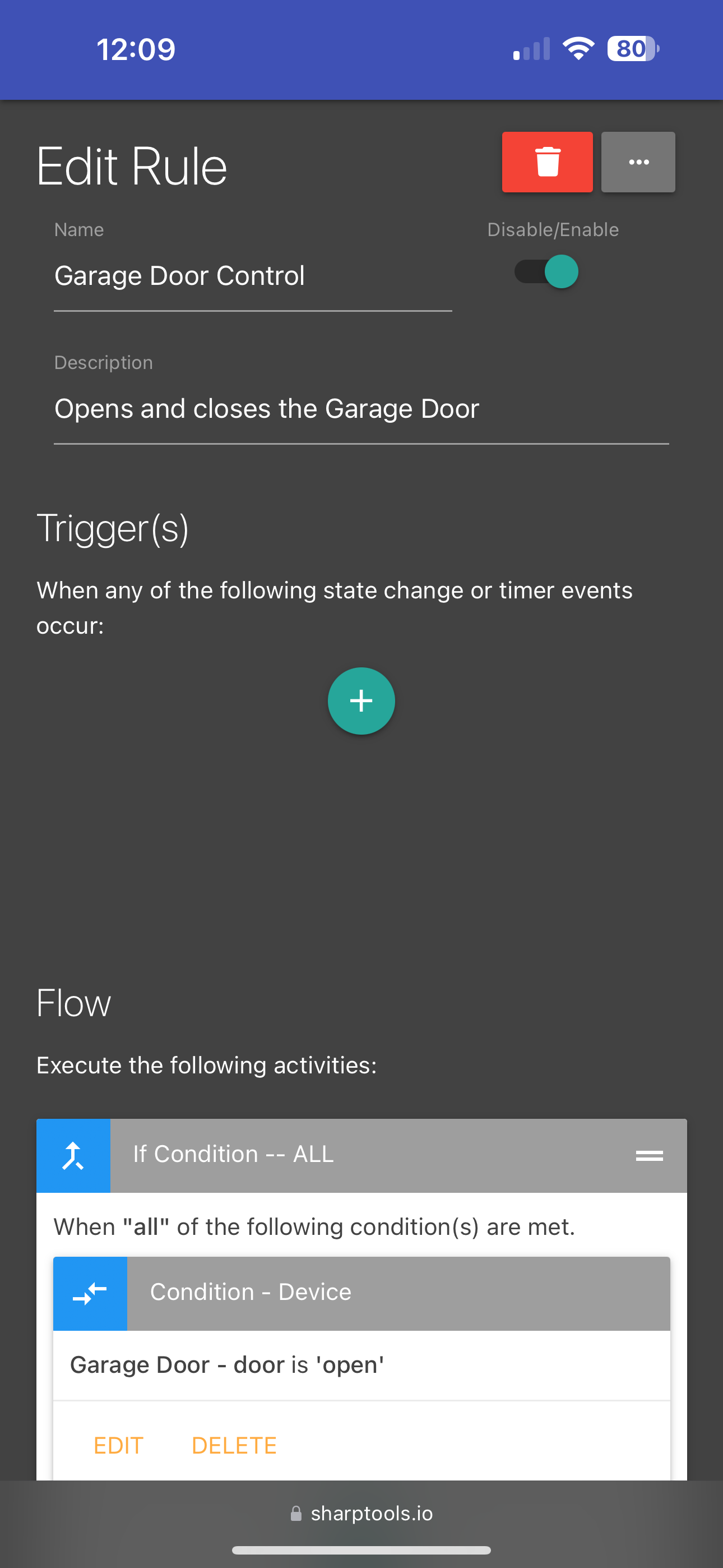Tap the reorder handle on If Condition block
The height and width of the screenshot is (1568, 723).
650,1155
